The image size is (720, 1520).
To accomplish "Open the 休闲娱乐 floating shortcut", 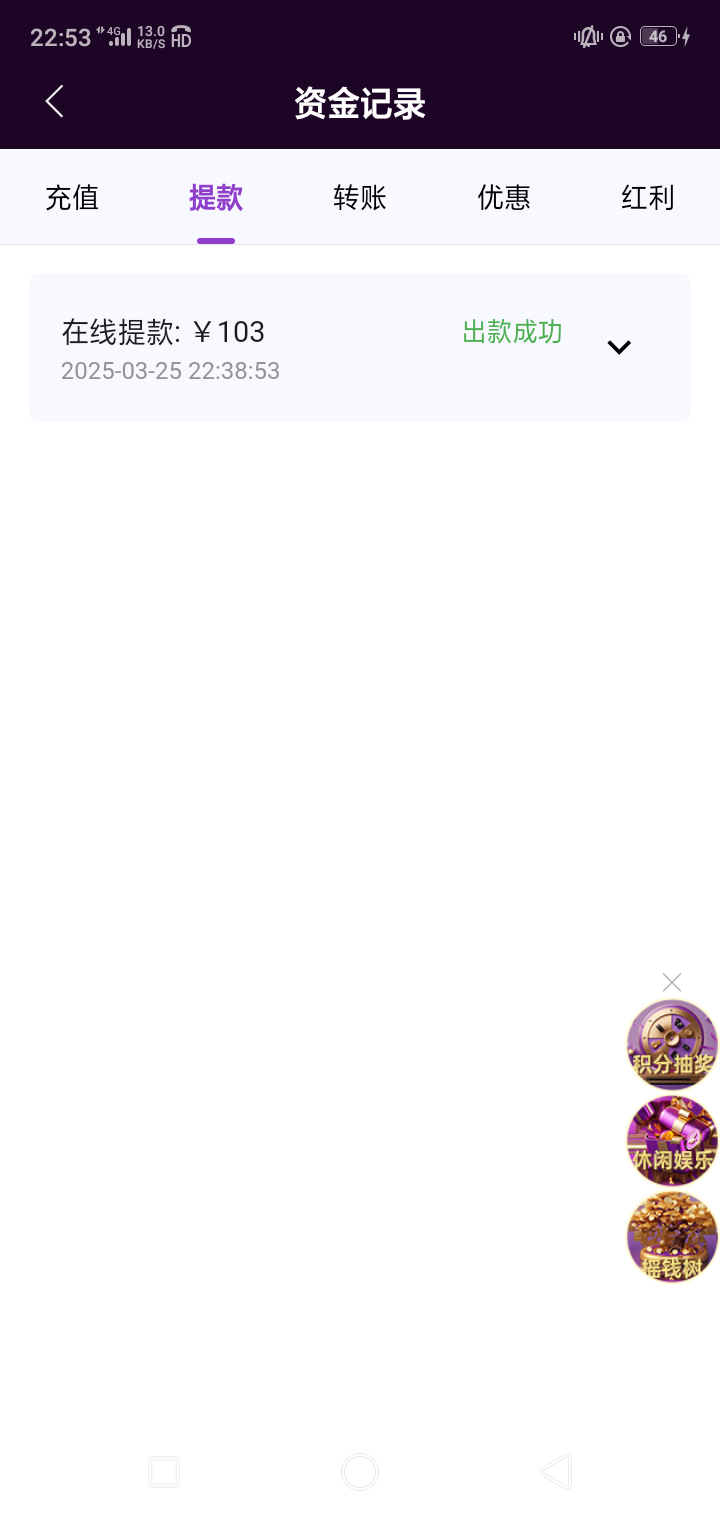I will click(672, 1141).
